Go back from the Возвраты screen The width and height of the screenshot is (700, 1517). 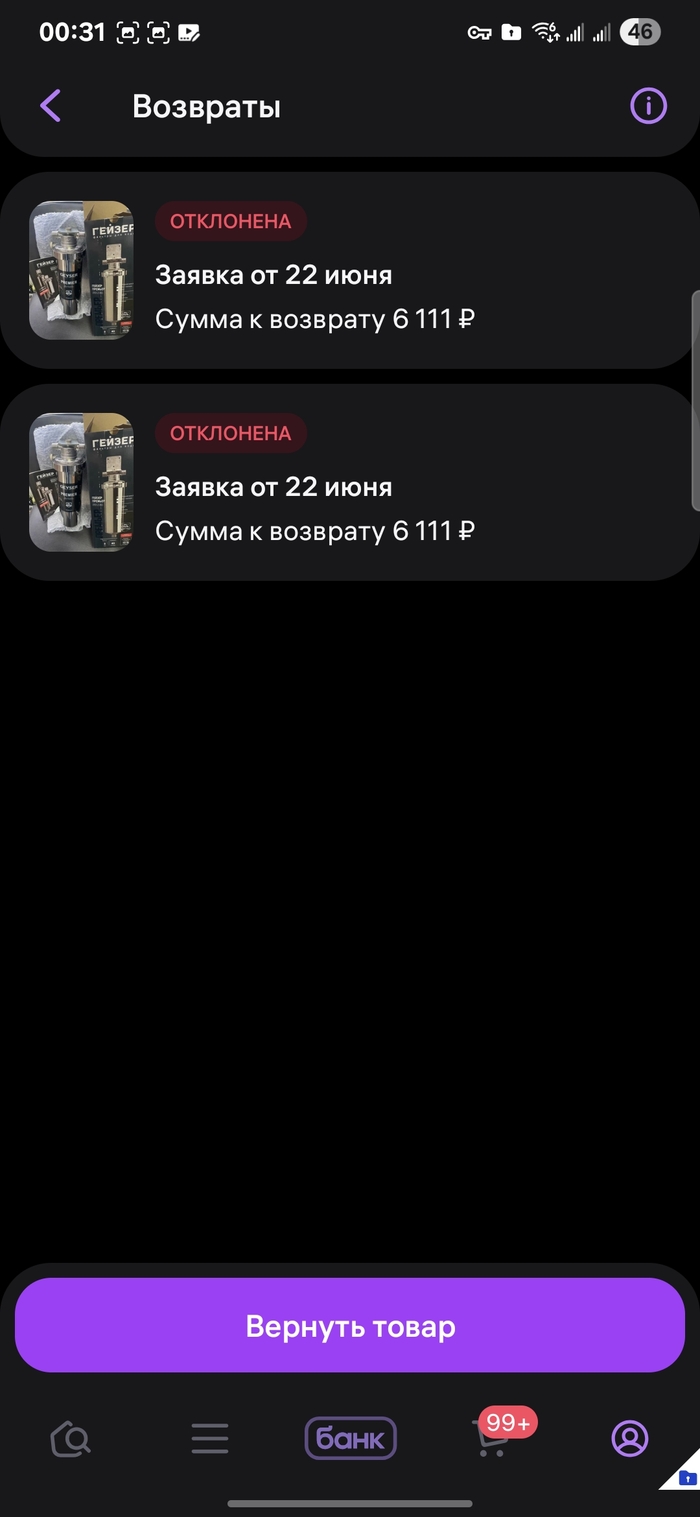click(51, 106)
